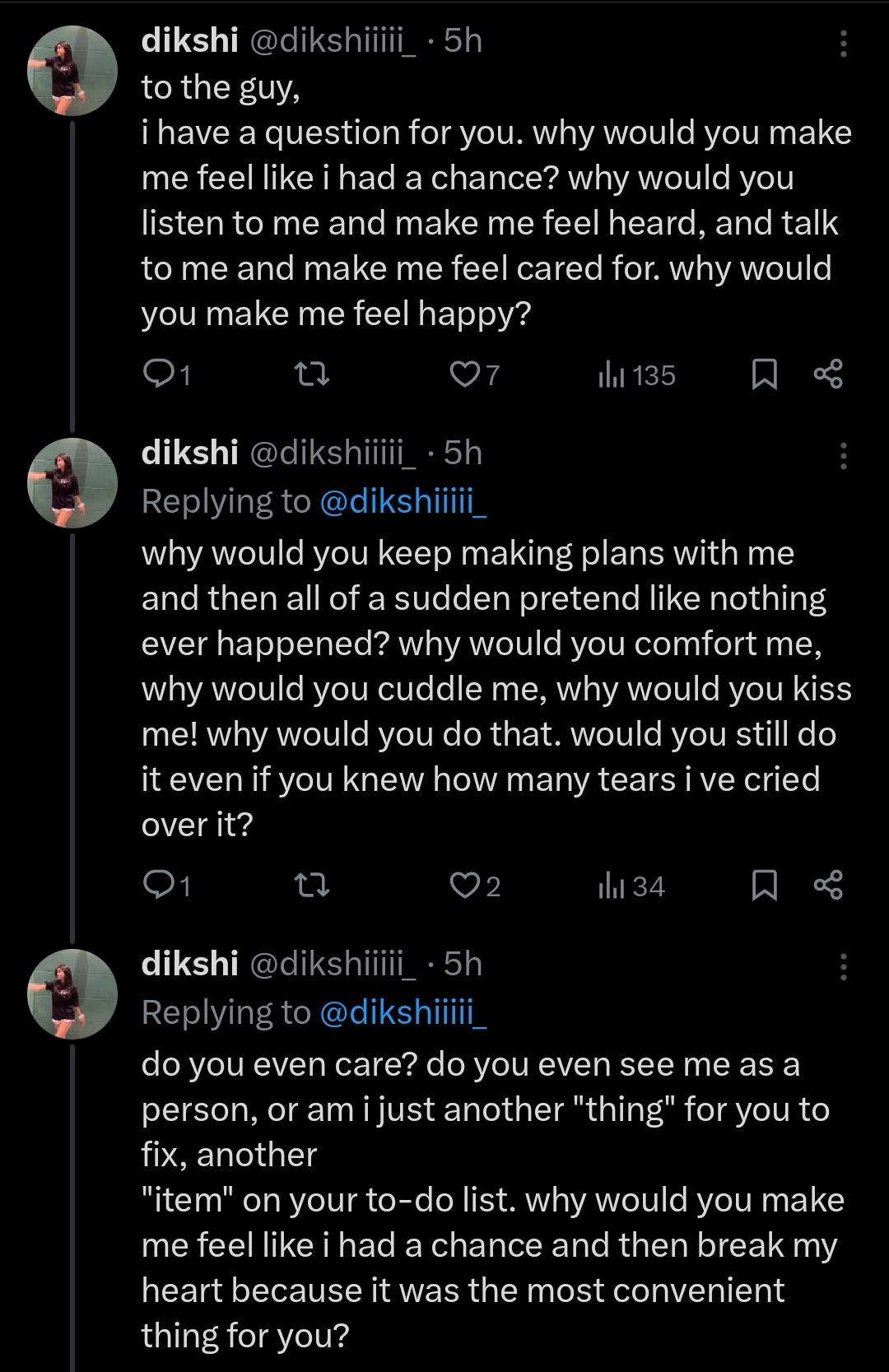Open @dikshiiiii_ mention above 'why would you keep'
Viewport: 889px width, 1372px height.
coord(402,501)
